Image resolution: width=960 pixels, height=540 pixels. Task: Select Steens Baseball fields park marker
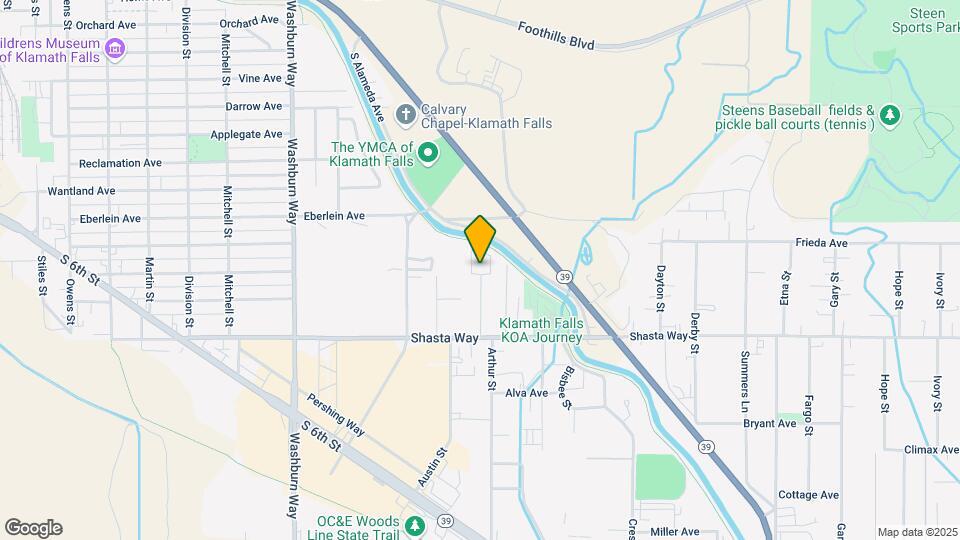890,117
